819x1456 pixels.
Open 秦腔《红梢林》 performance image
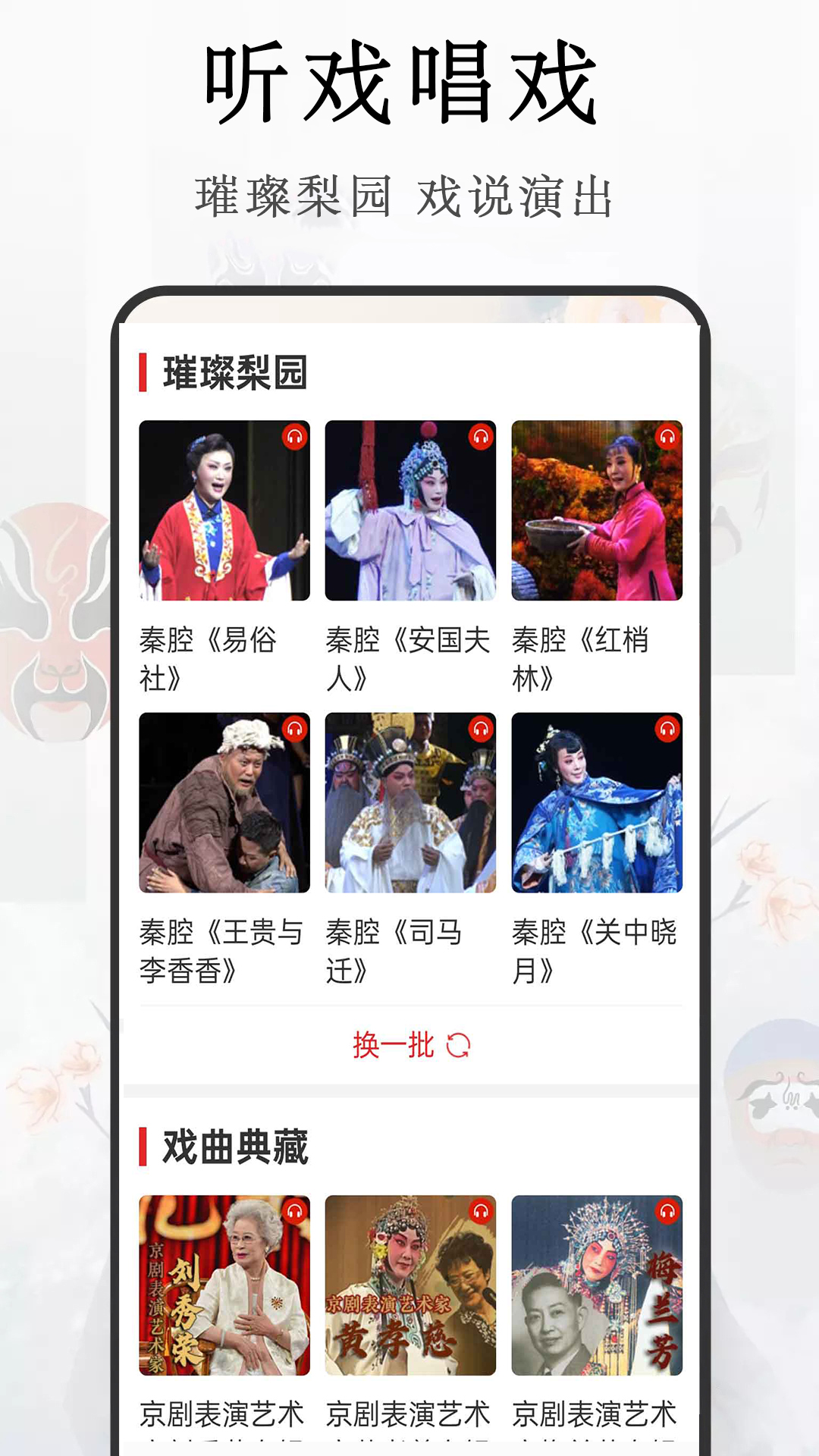[x=595, y=512]
